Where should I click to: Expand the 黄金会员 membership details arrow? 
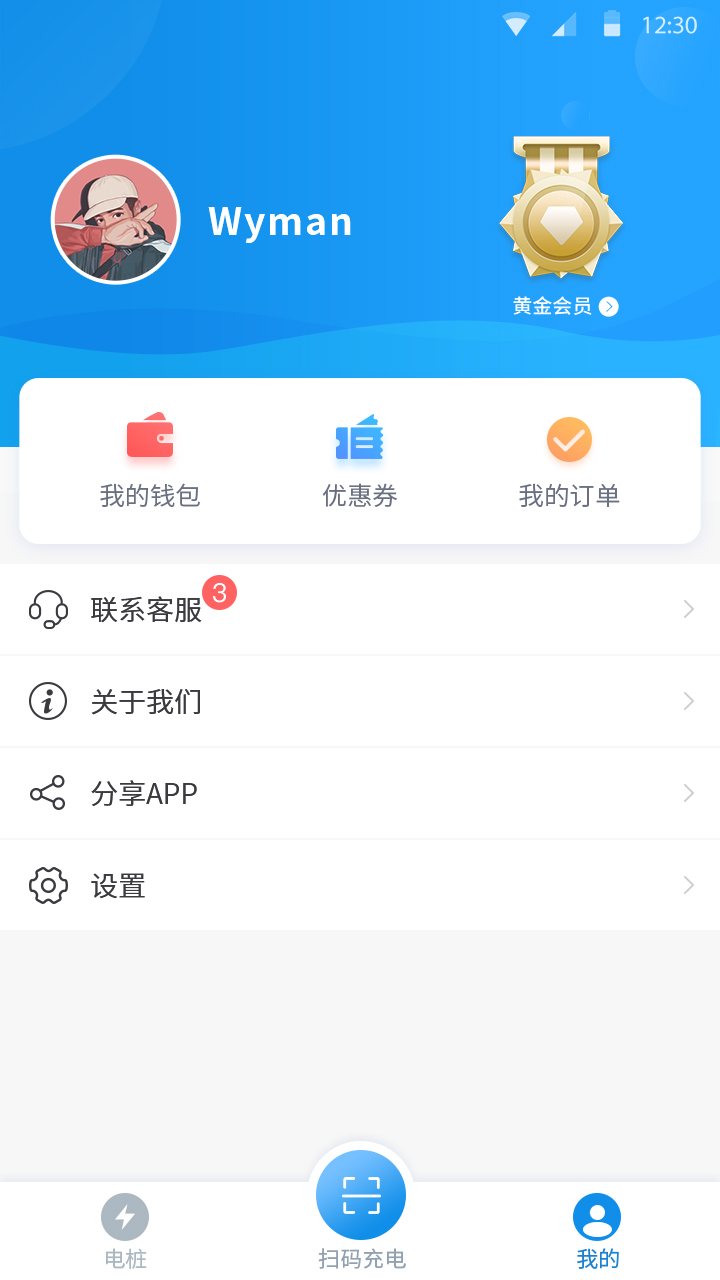click(609, 306)
